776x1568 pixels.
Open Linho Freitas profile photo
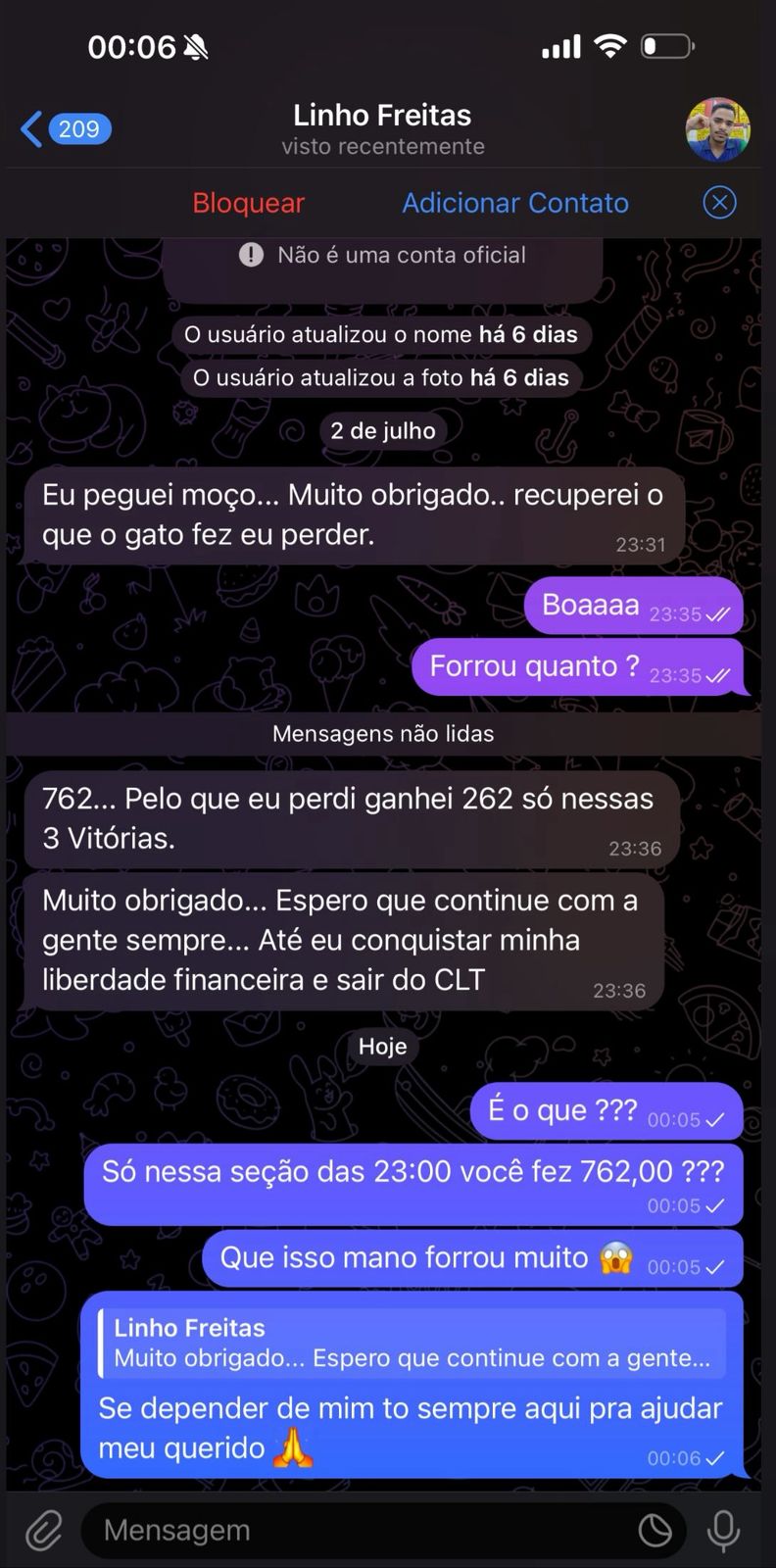pyautogui.click(x=718, y=128)
